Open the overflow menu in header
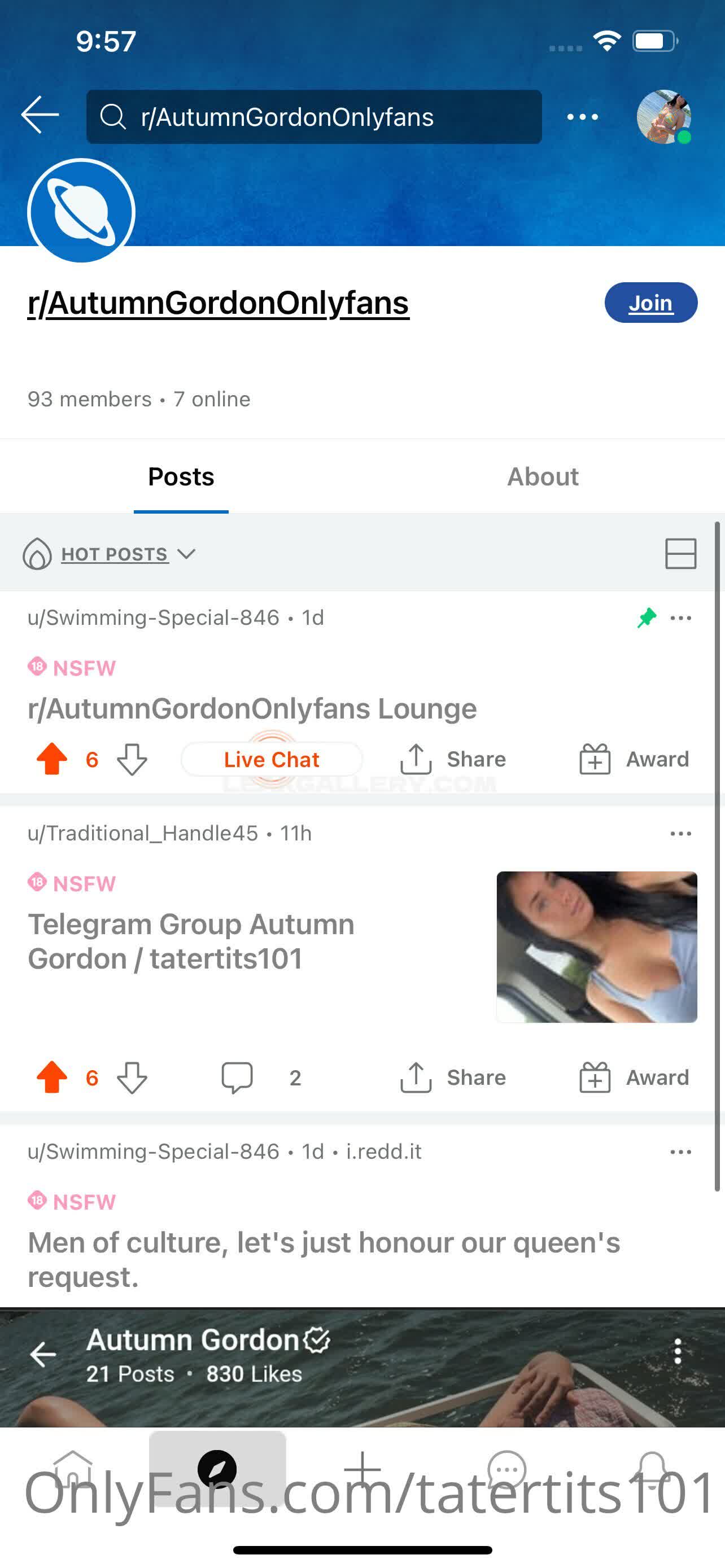Image resolution: width=725 pixels, height=1568 pixels. pyautogui.click(x=582, y=117)
